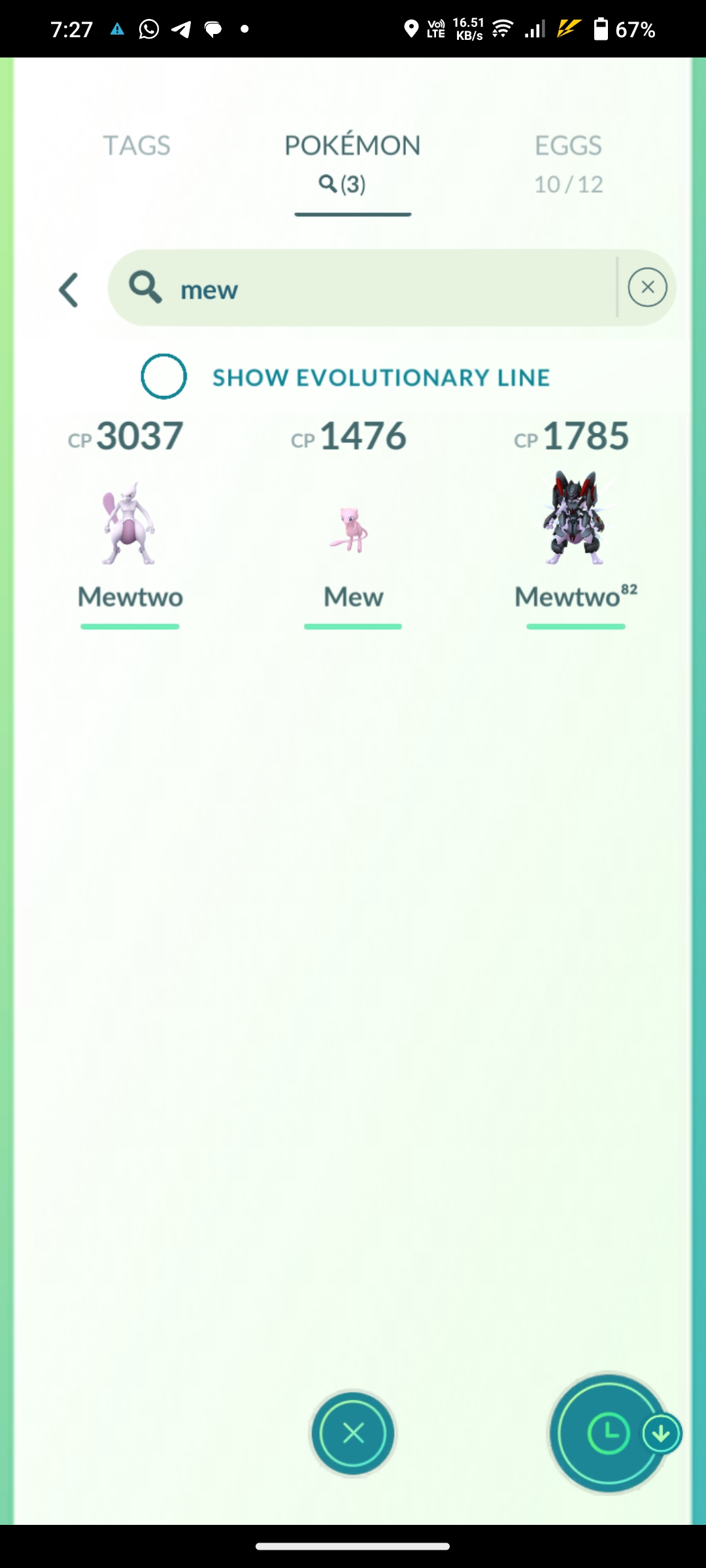Switch to the Eggs tab
Viewport: 706px width, 1568px height.
coord(568,162)
